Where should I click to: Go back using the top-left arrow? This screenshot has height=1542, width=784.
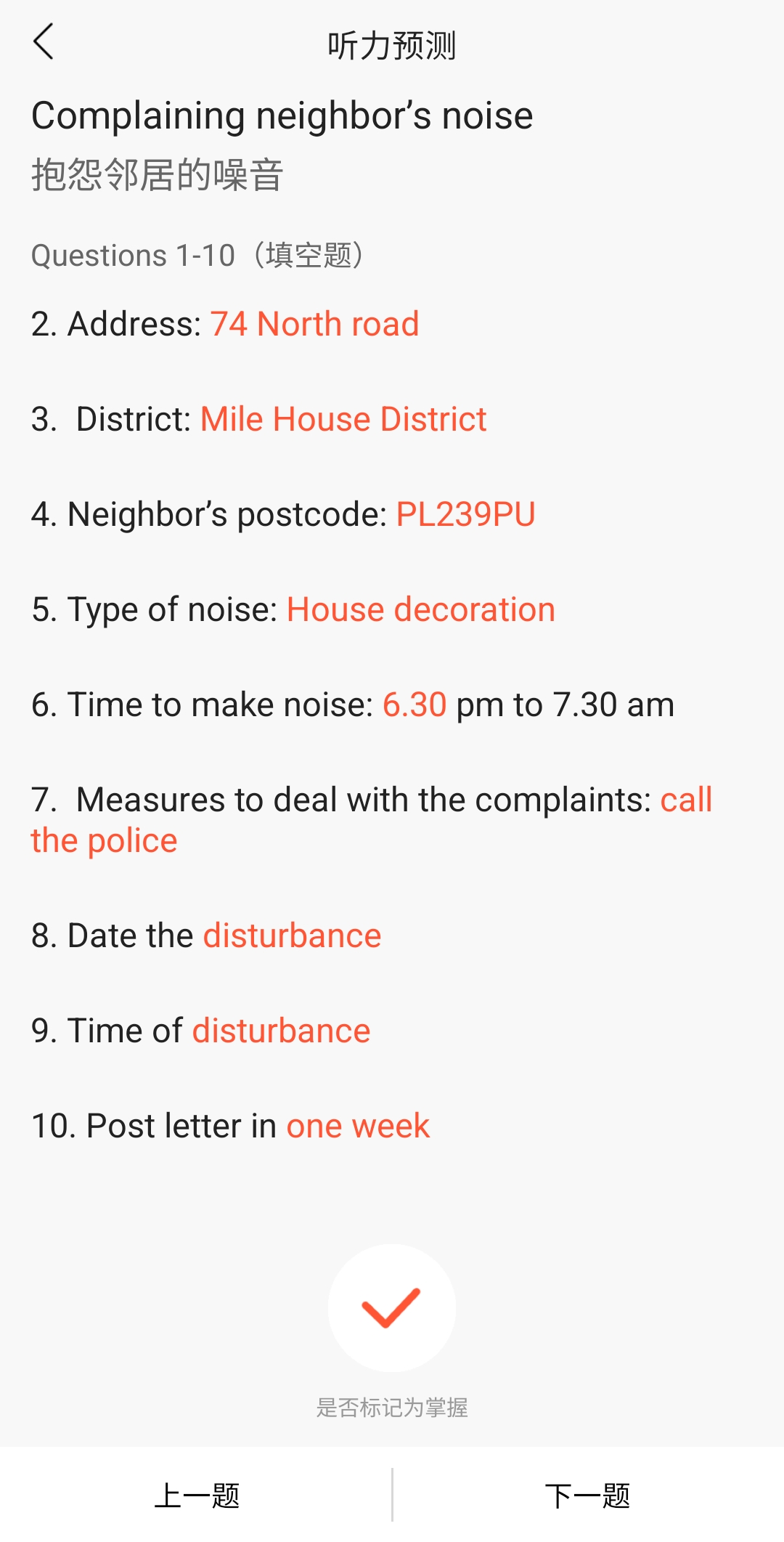click(x=44, y=41)
